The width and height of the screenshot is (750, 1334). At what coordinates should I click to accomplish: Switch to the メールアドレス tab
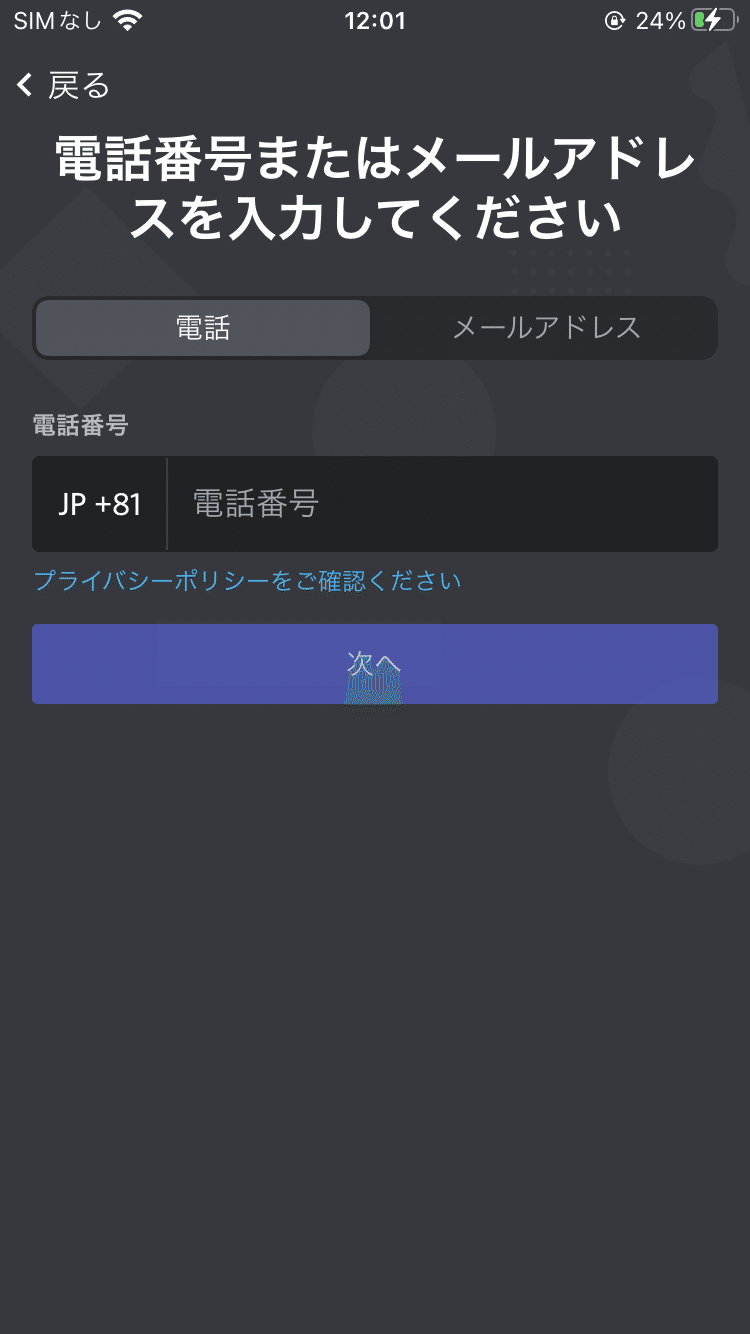click(x=546, y=327)
